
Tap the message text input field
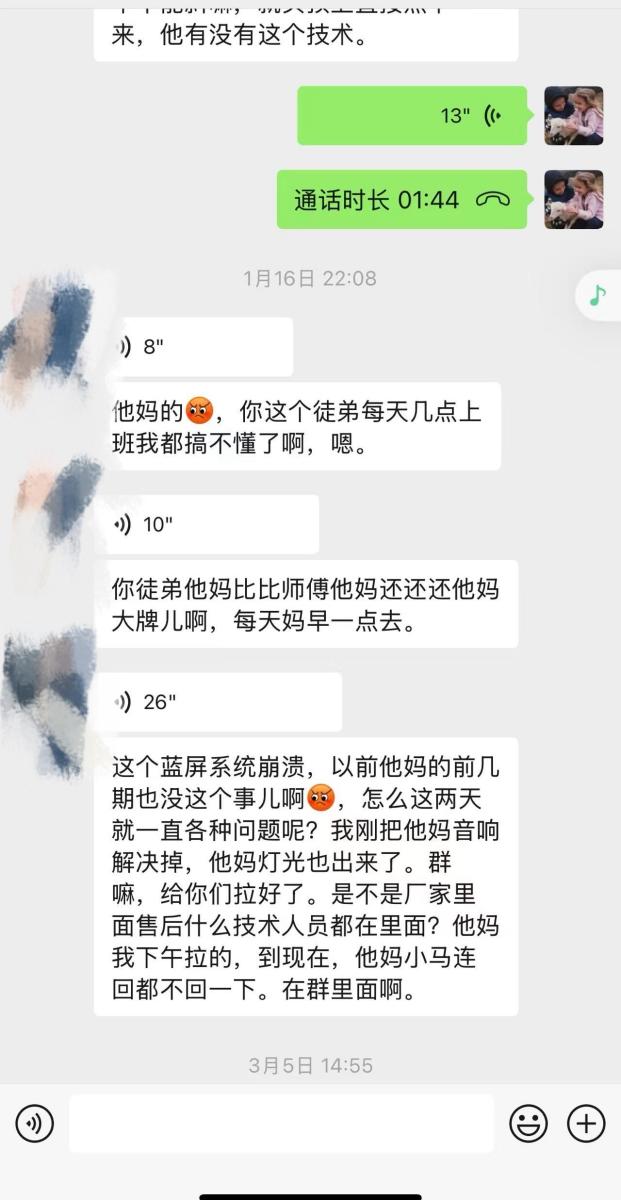click(x=280, y=1124)
